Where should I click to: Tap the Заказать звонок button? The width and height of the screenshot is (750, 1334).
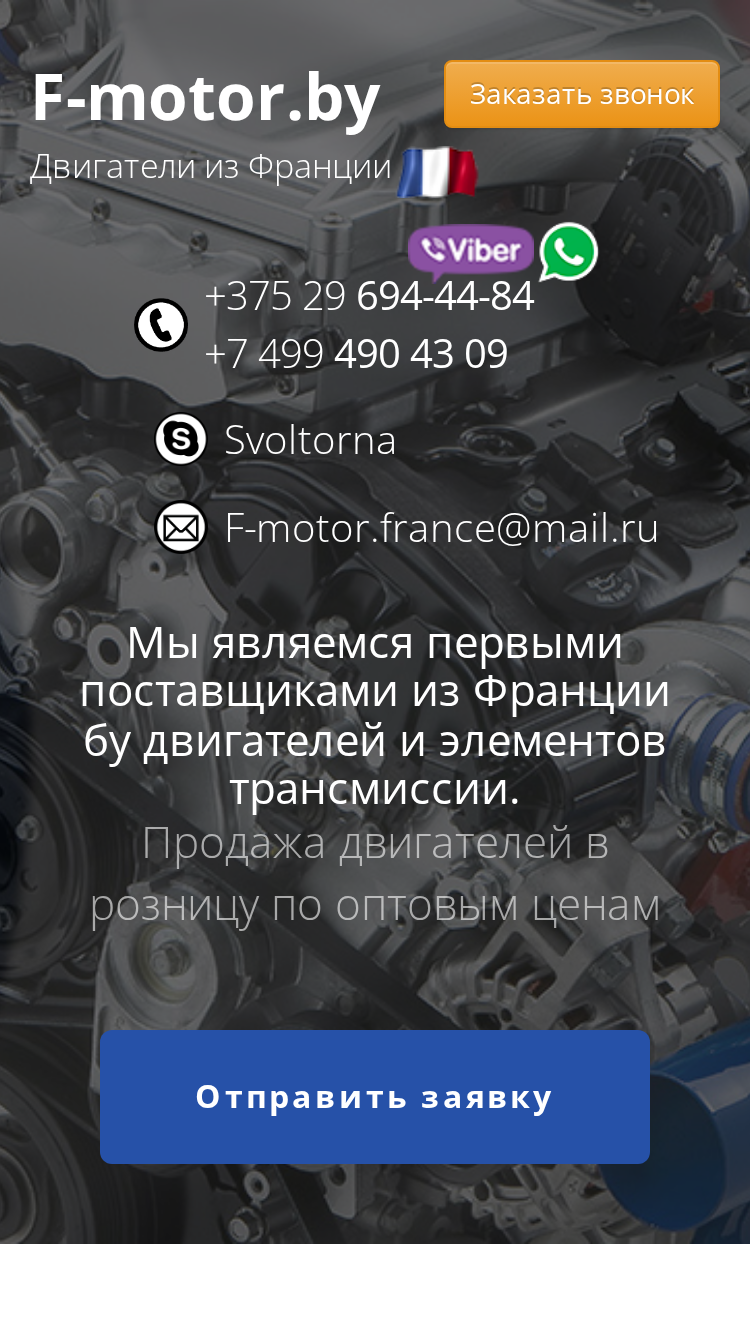pyautogui.click(x=582, y=94)
